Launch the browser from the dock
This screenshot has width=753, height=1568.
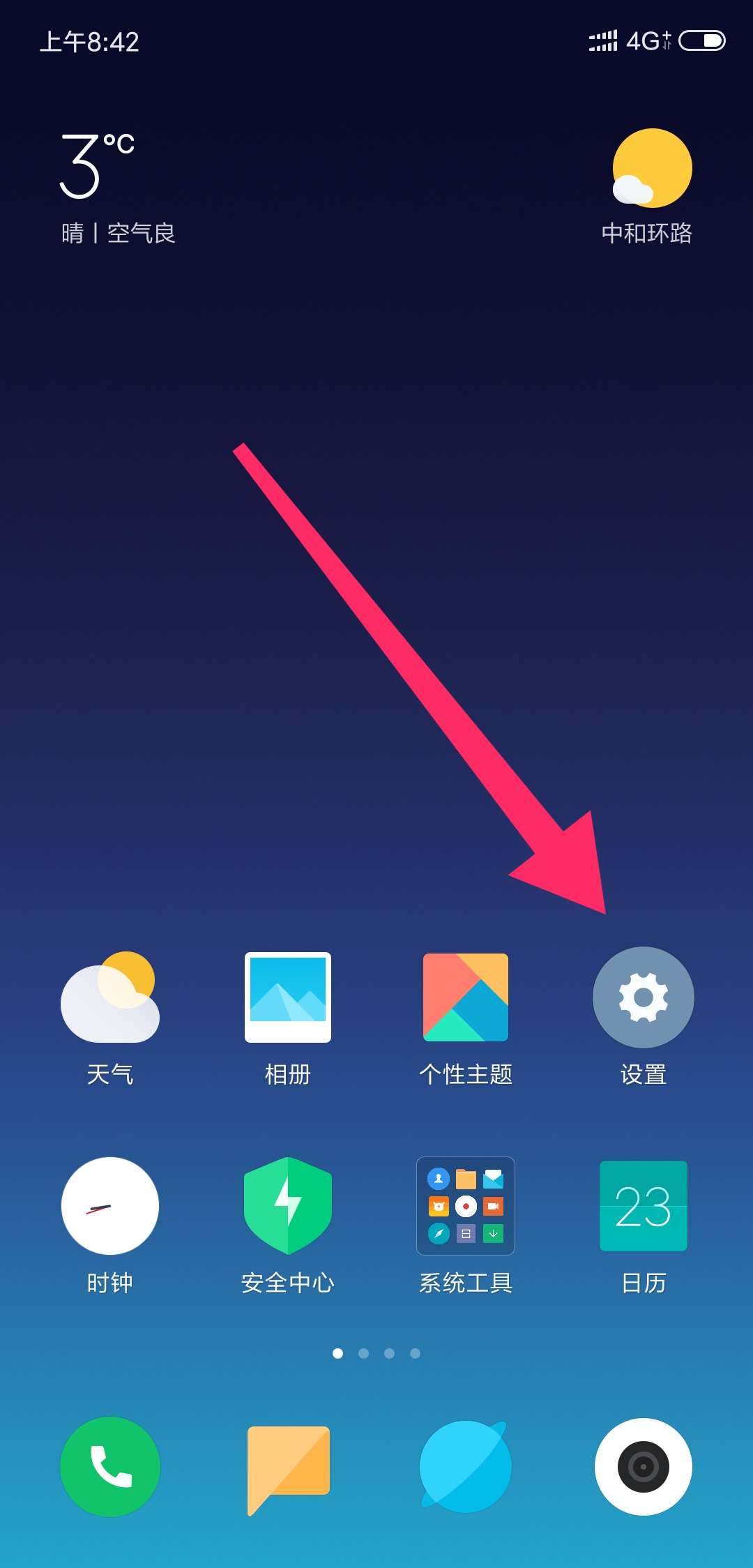pos(466,1467)
